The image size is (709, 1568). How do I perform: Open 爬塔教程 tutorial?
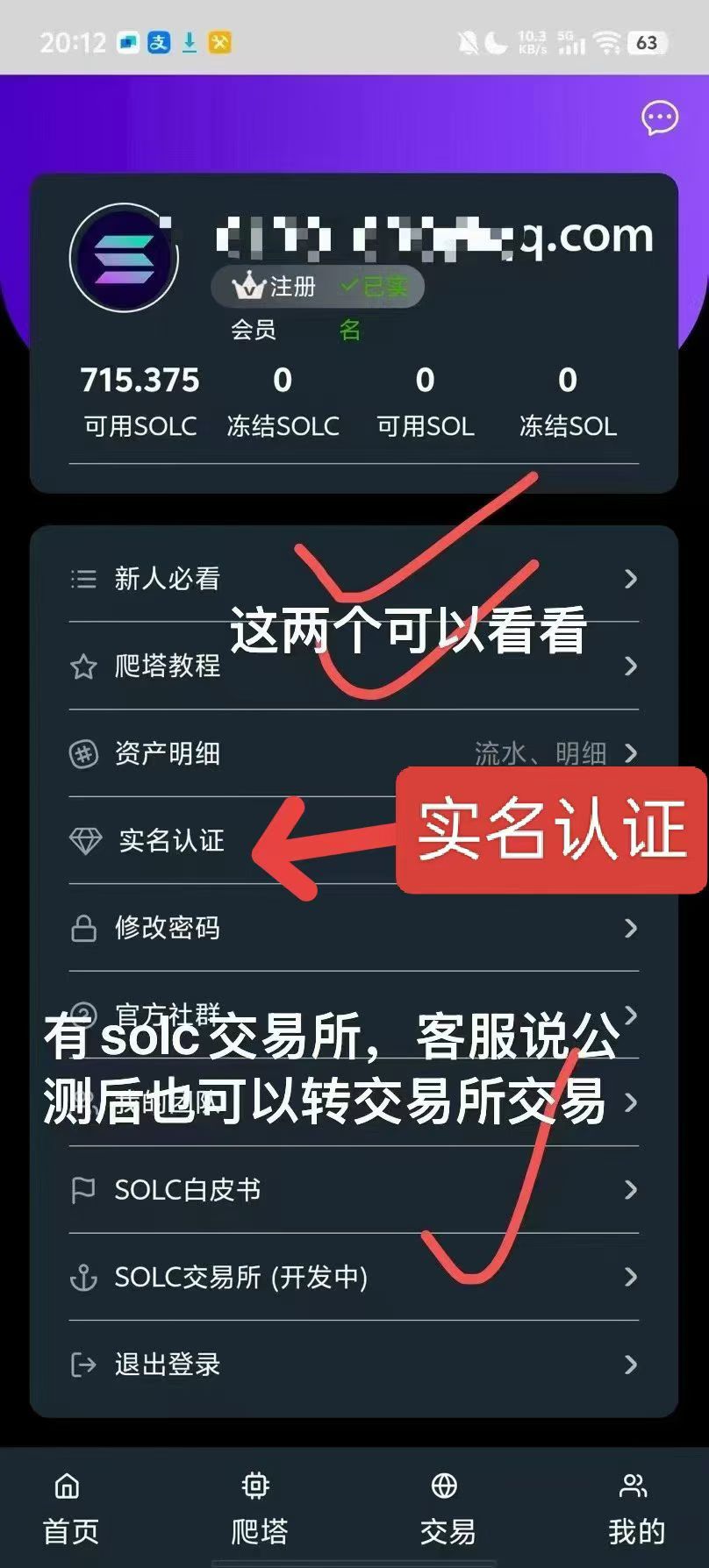click(354, 666)
